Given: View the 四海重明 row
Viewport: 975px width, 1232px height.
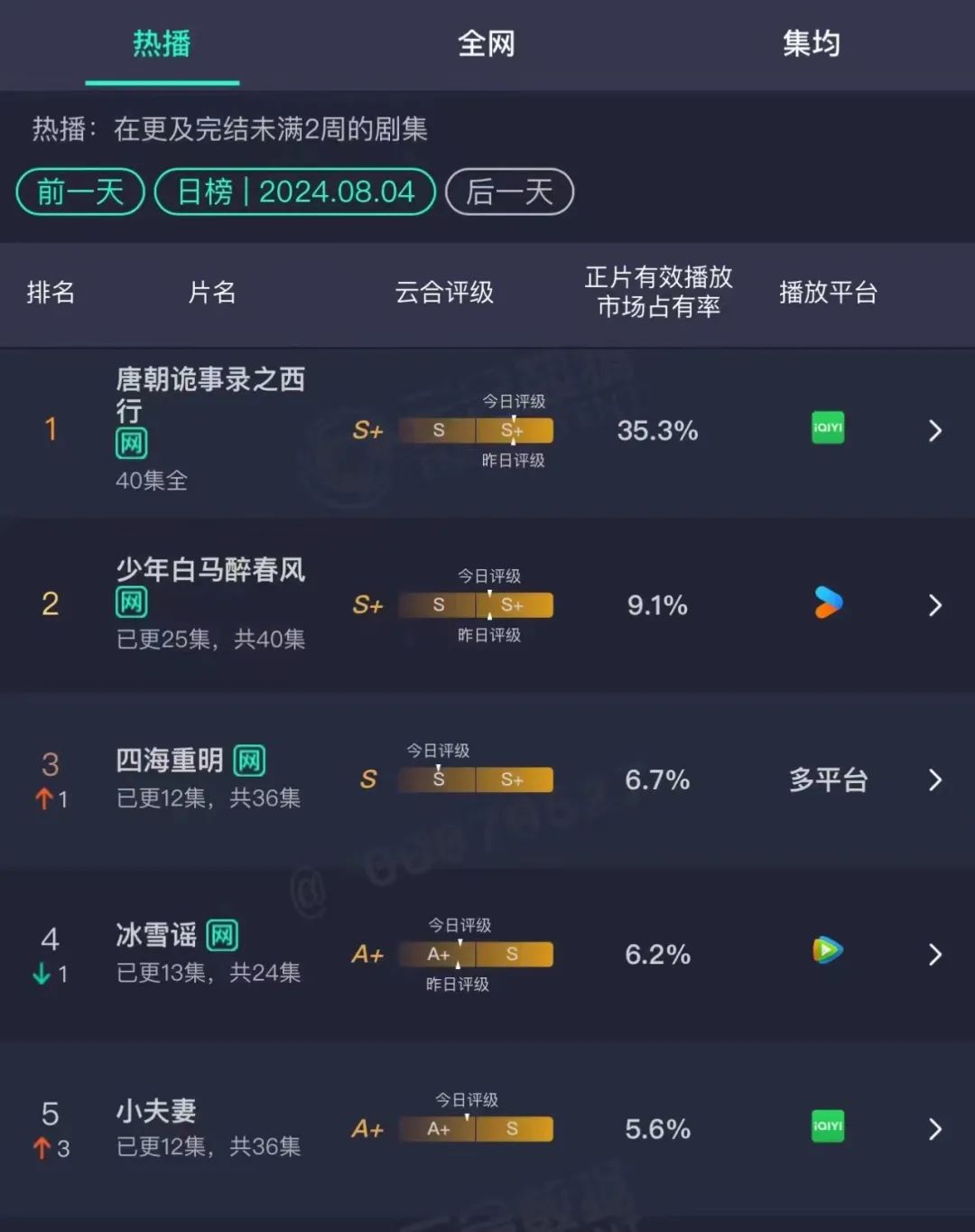Looking at the screenshot, I should click(x=487, y=779).
